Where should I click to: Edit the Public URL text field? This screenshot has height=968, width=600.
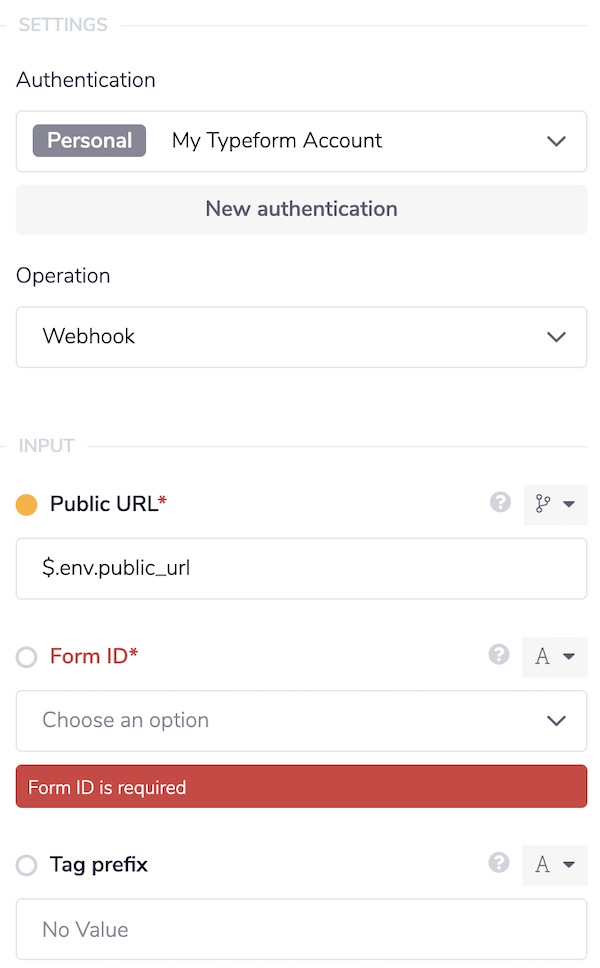(x=301, y=569)
